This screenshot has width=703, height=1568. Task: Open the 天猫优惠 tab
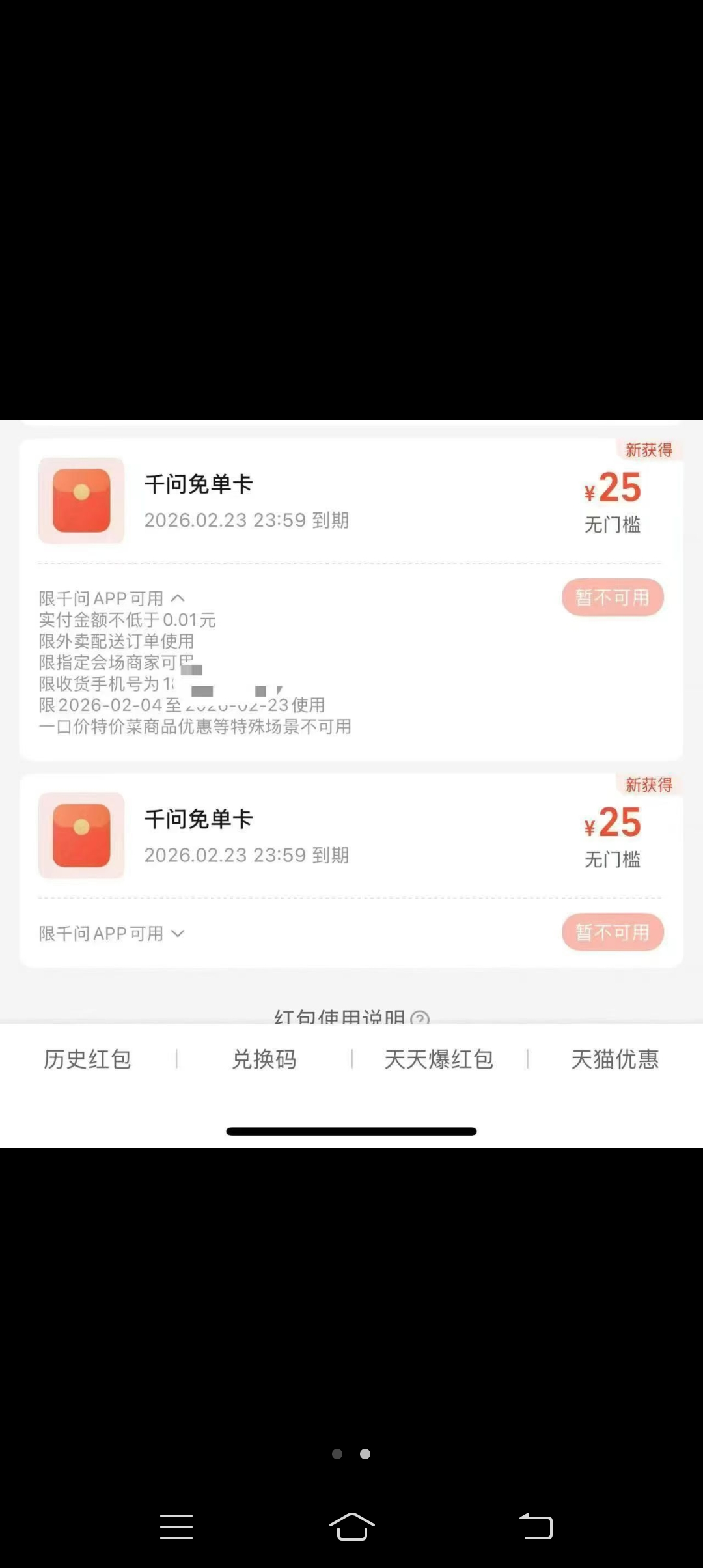click(x=614, y=1059)
